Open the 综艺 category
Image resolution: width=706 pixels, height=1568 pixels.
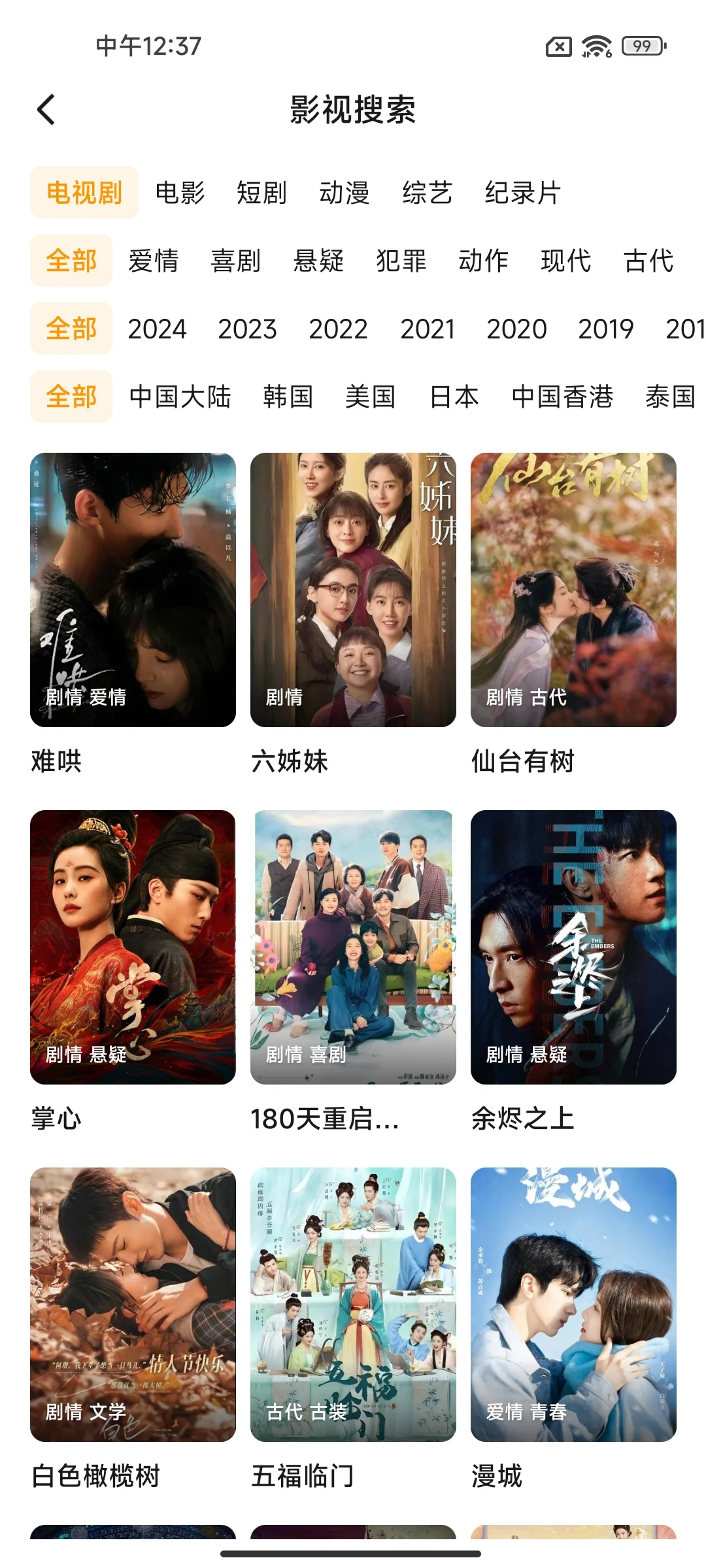tap(427, 193)
